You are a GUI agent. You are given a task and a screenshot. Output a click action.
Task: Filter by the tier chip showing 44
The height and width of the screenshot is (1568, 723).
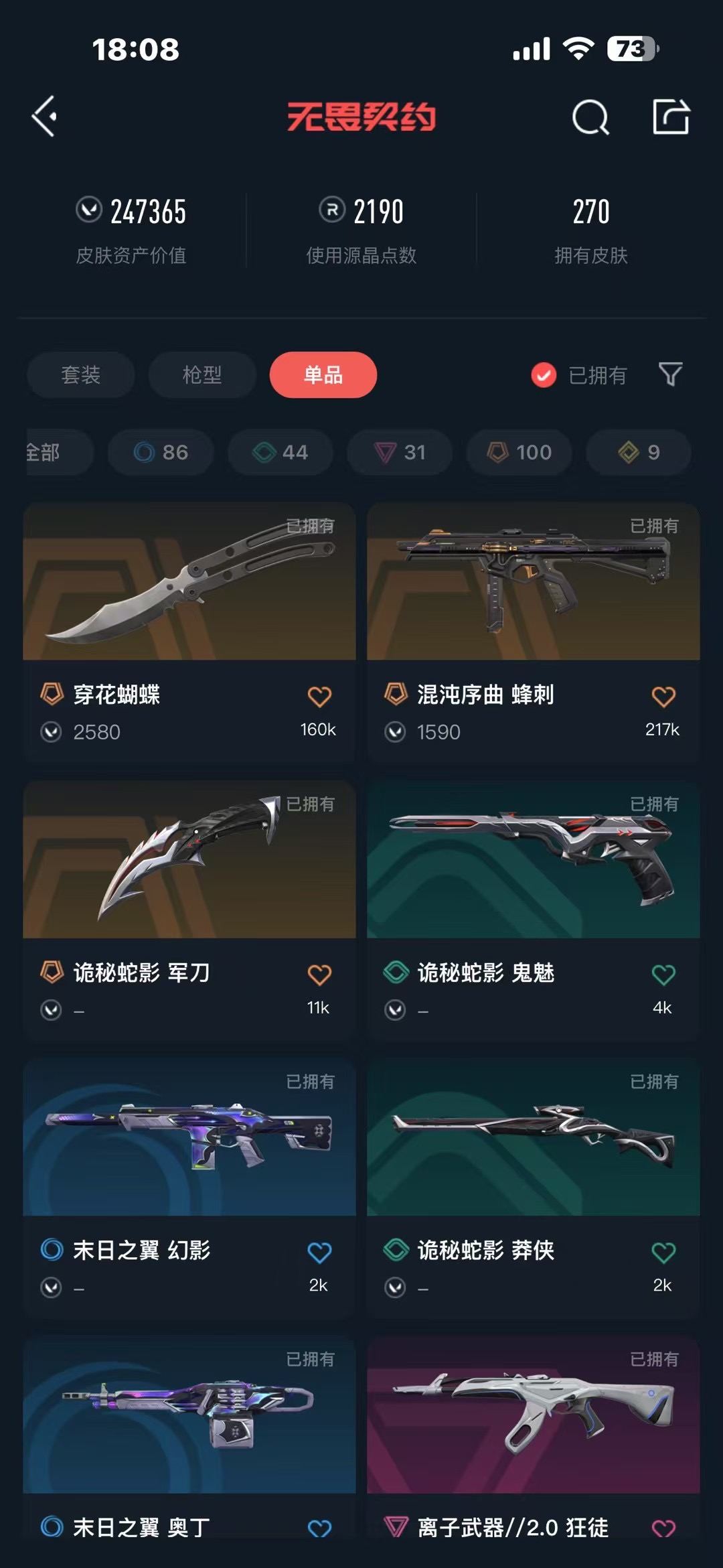[280, 452]
